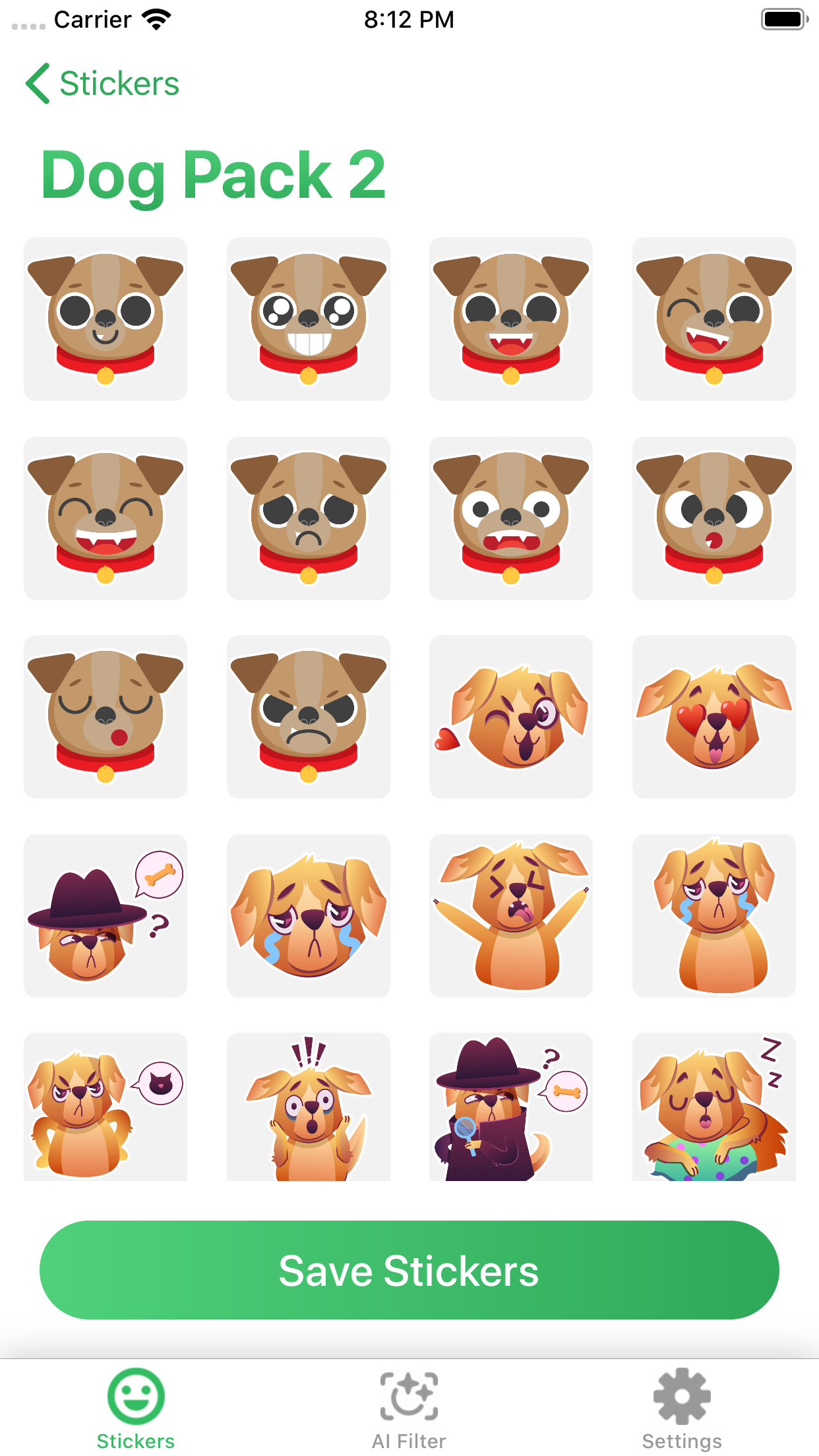Open the heart-eyes golden dog sticker
Viewport: 819px width, 1456px height.
click(713, 717)
